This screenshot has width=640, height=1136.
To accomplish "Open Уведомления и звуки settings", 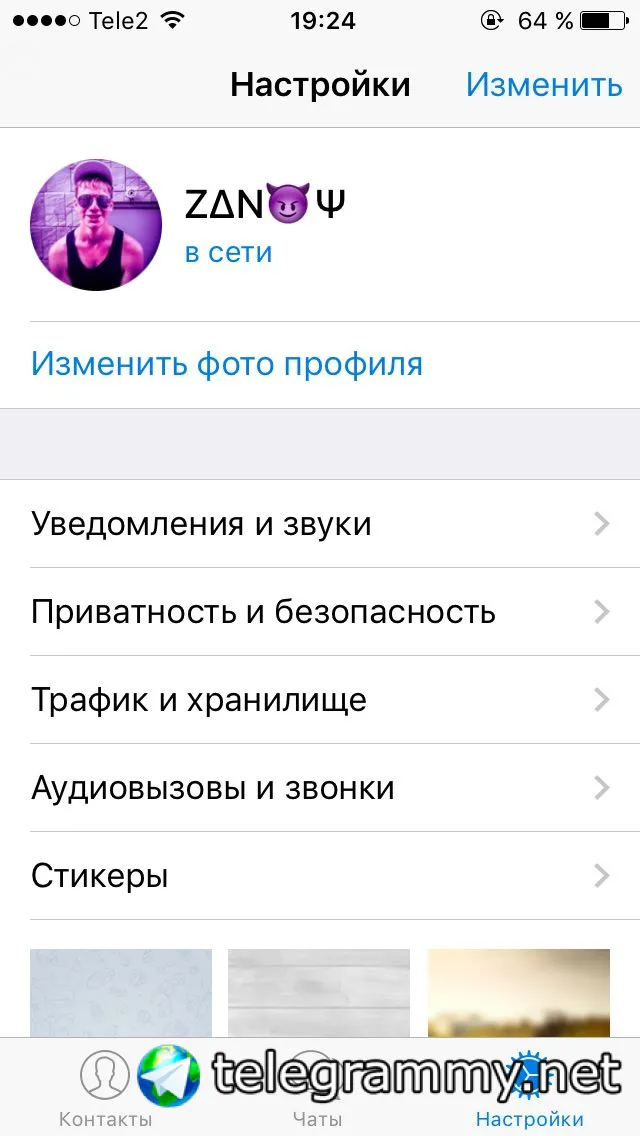I will click(320, 524).
